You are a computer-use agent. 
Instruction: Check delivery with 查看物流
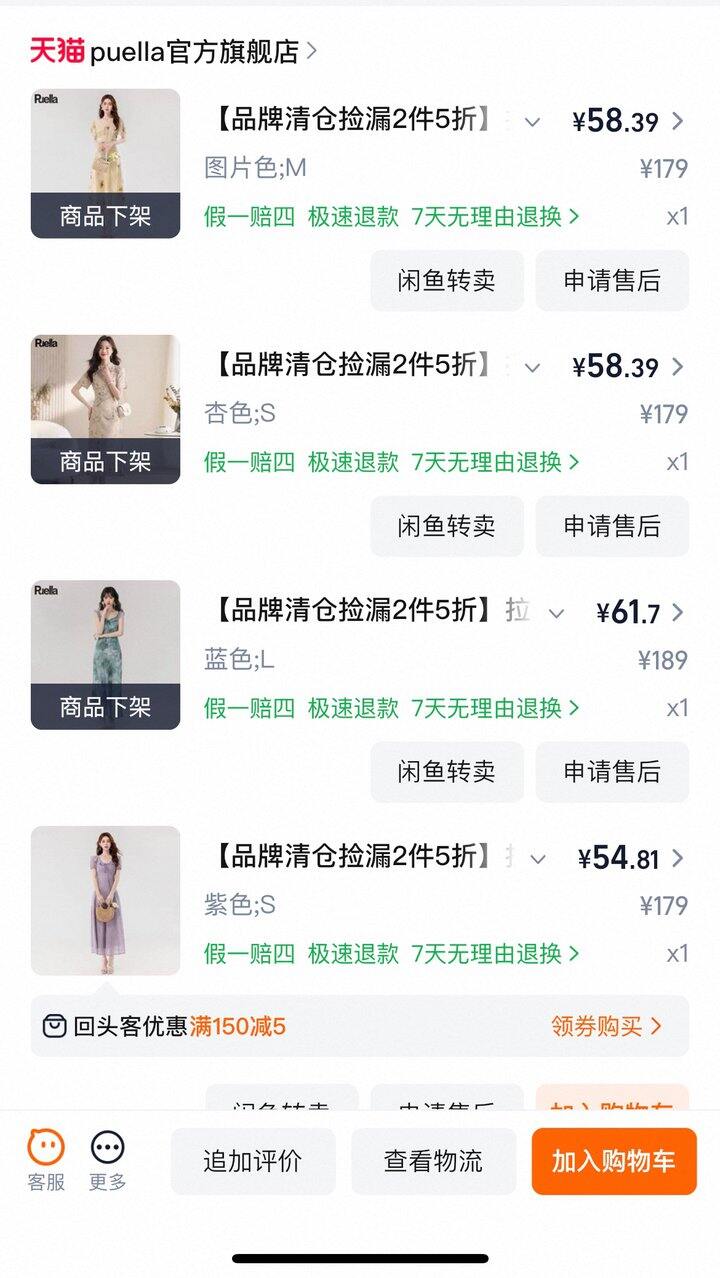[433, 1161]
